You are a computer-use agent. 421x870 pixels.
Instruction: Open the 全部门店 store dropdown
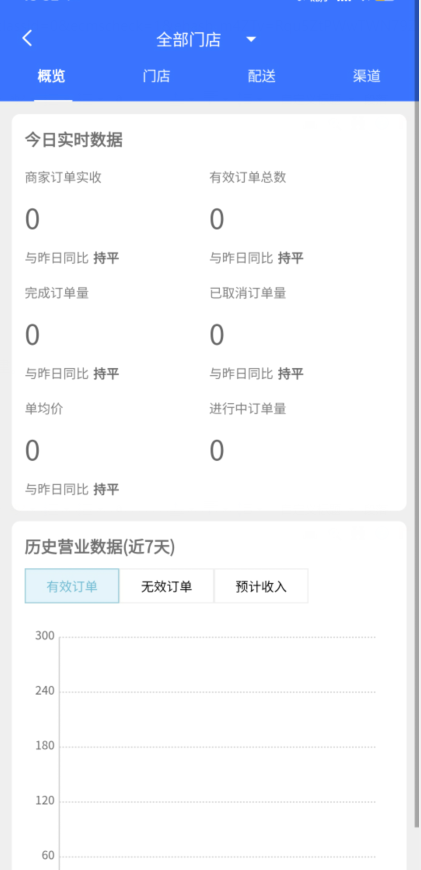pyautogui.click(x=206, y=39)
